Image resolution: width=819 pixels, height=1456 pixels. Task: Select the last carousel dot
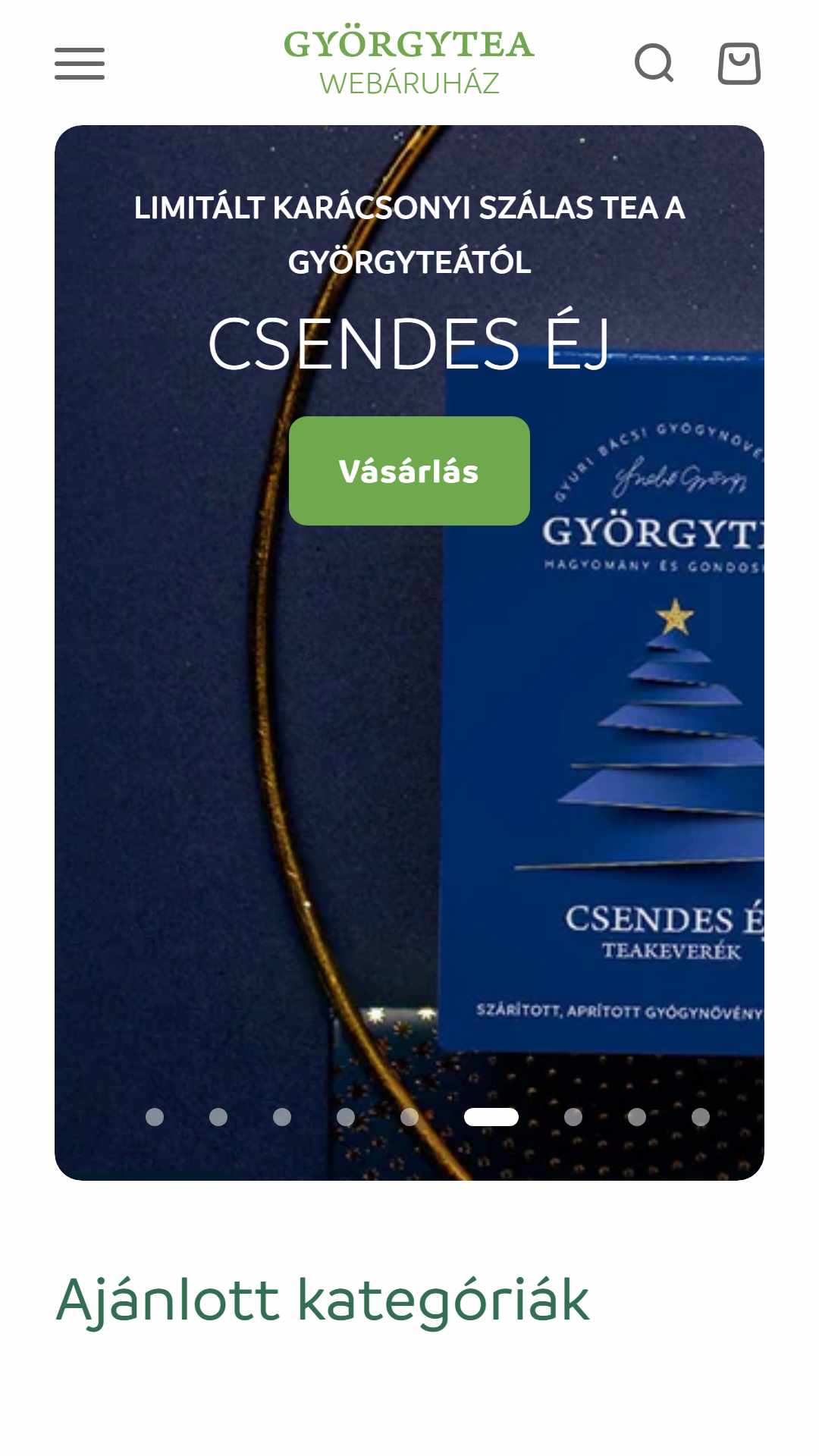coord(701,1117)
